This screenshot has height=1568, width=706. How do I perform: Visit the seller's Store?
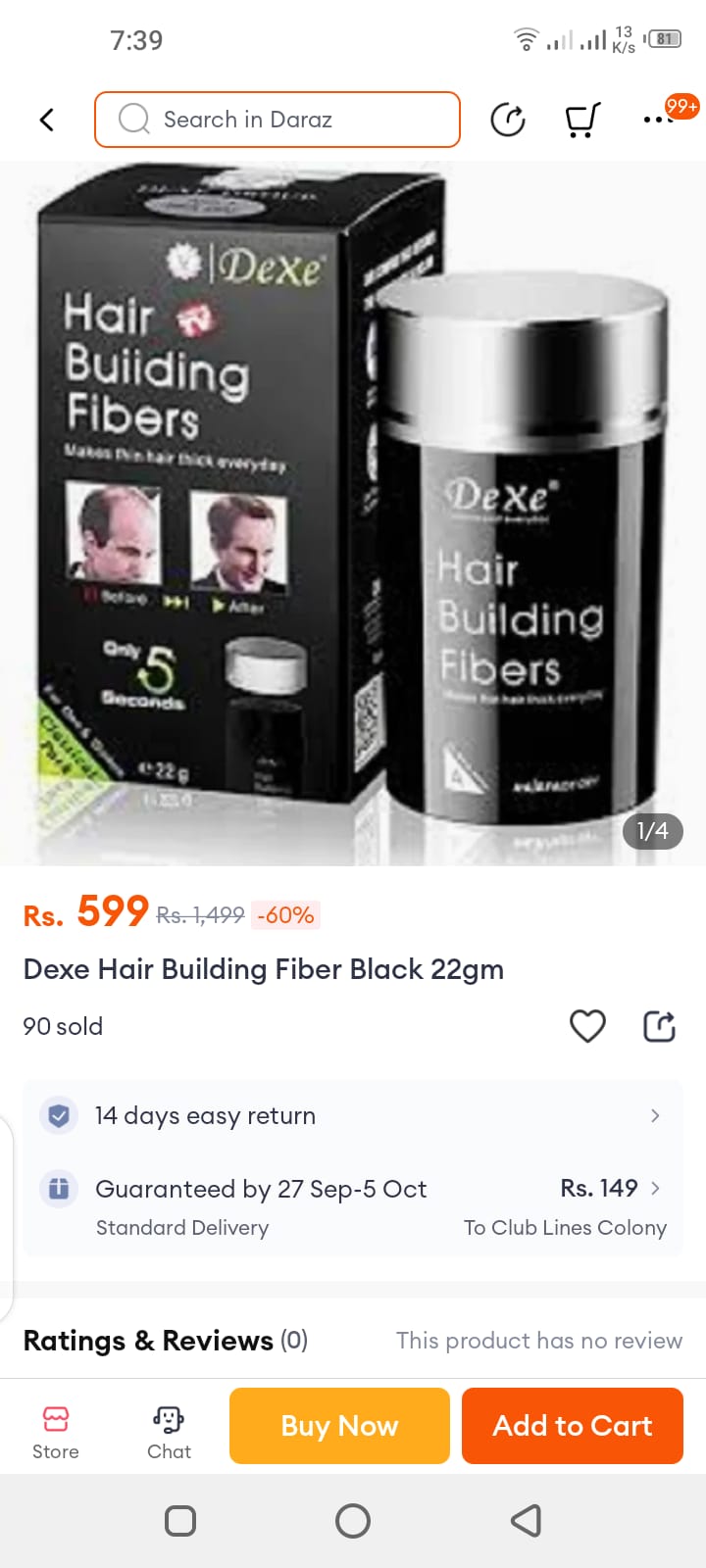pos(56,1431)
